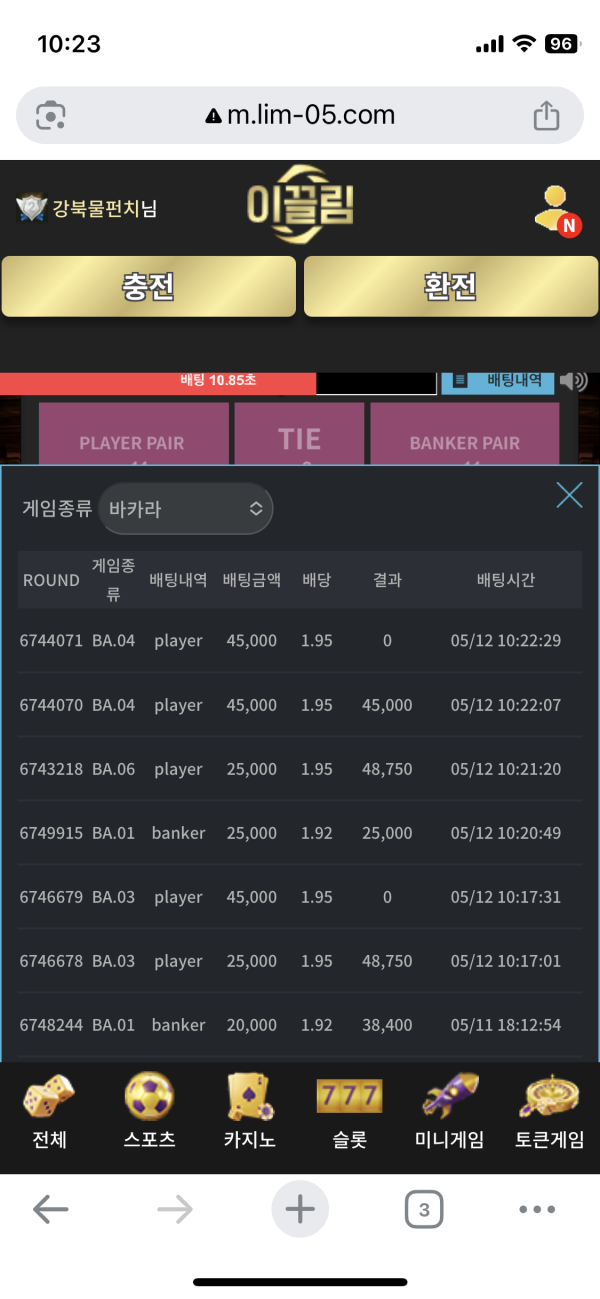600x1299 pixels.
Task: Open the browser's more options menu
Action: click(537, 1210)
